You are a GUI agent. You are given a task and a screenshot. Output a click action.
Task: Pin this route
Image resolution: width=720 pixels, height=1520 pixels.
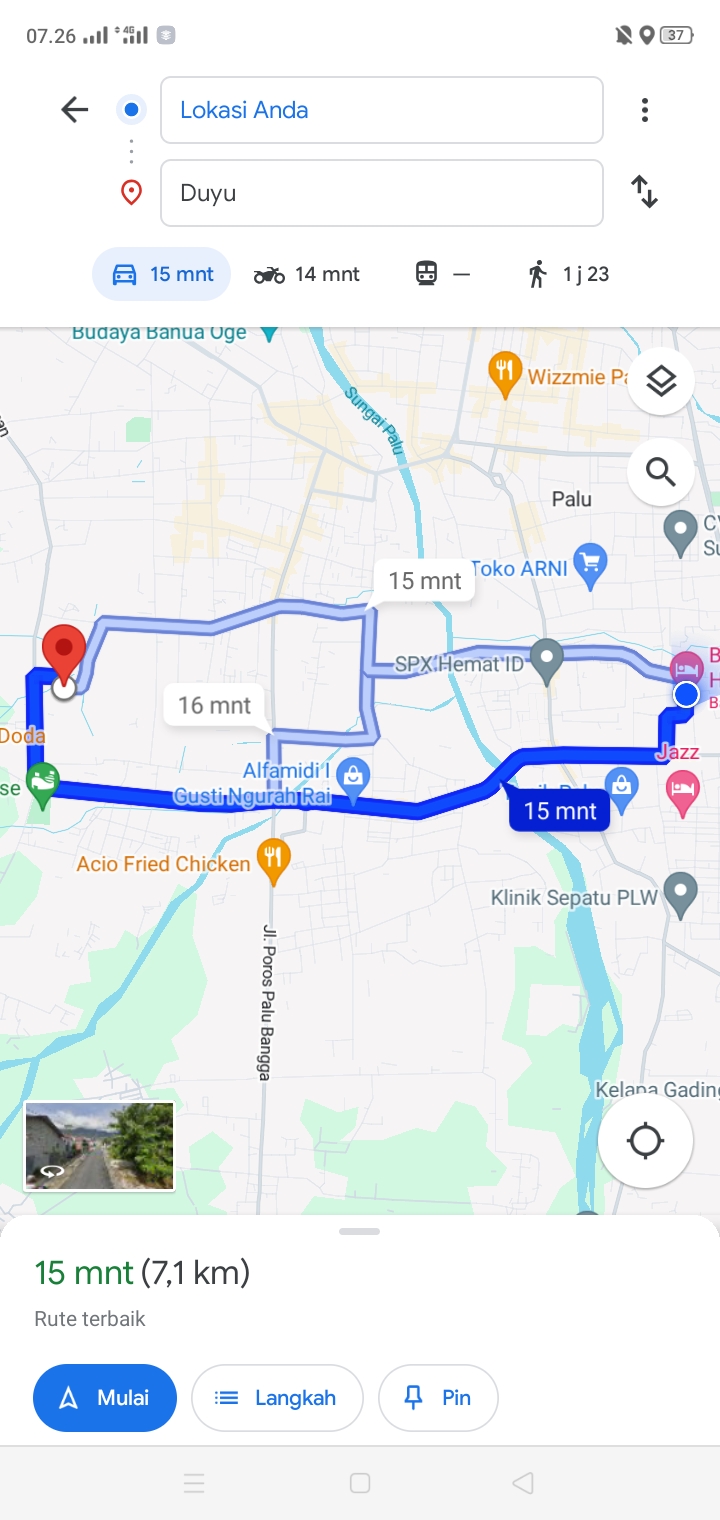pos(438,1398)
